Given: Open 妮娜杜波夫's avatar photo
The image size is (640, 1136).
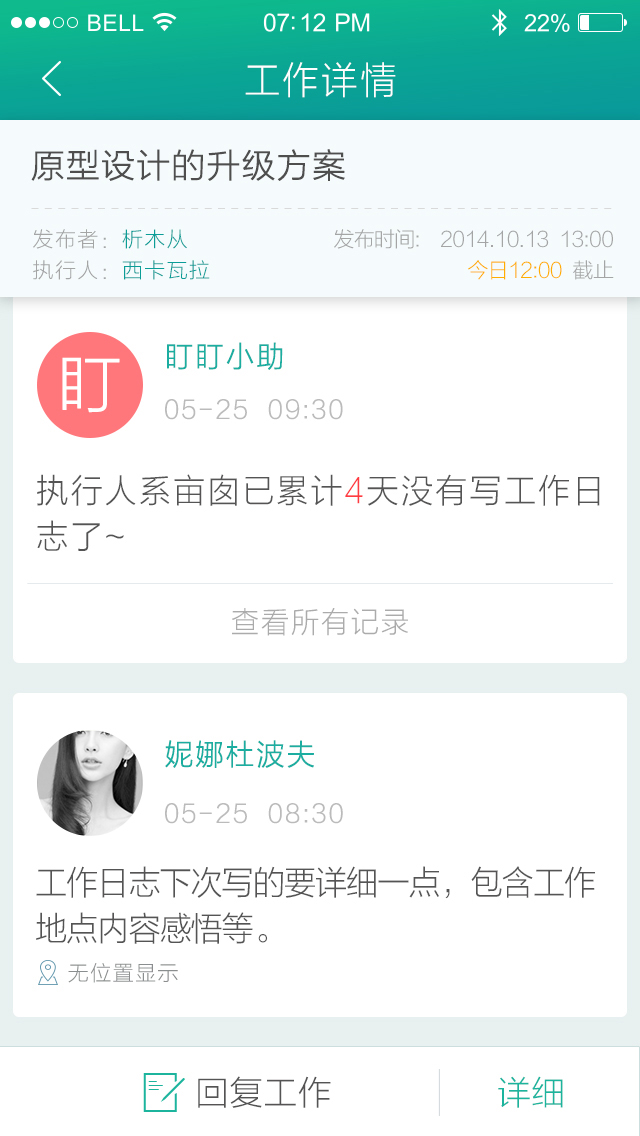Looking at the screenshot, I should tap(90, 783).
